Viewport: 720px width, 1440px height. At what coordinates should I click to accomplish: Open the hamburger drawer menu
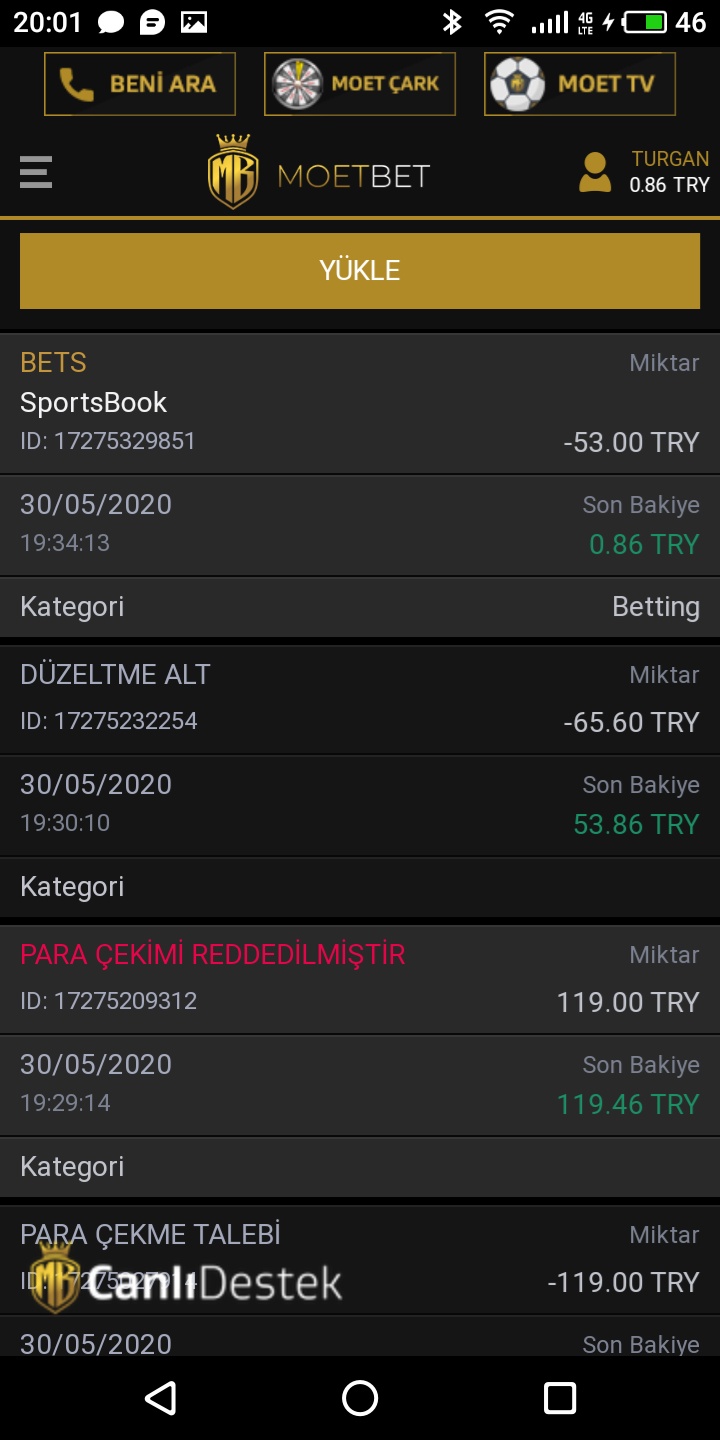click(x=36, y=172)
